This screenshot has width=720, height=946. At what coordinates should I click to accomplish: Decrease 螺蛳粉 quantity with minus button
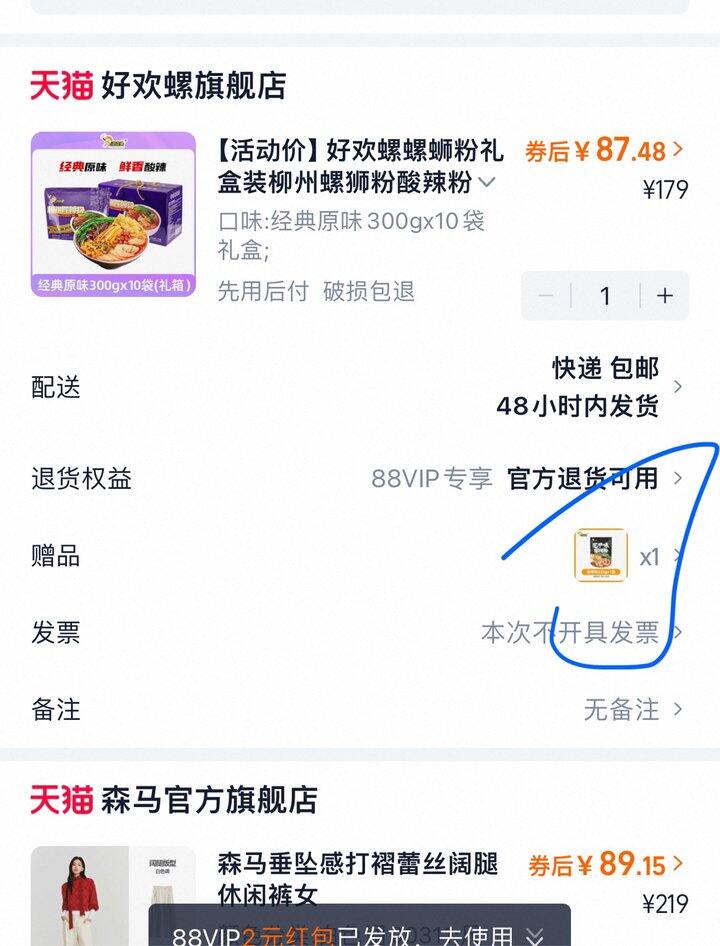[546, 296]
